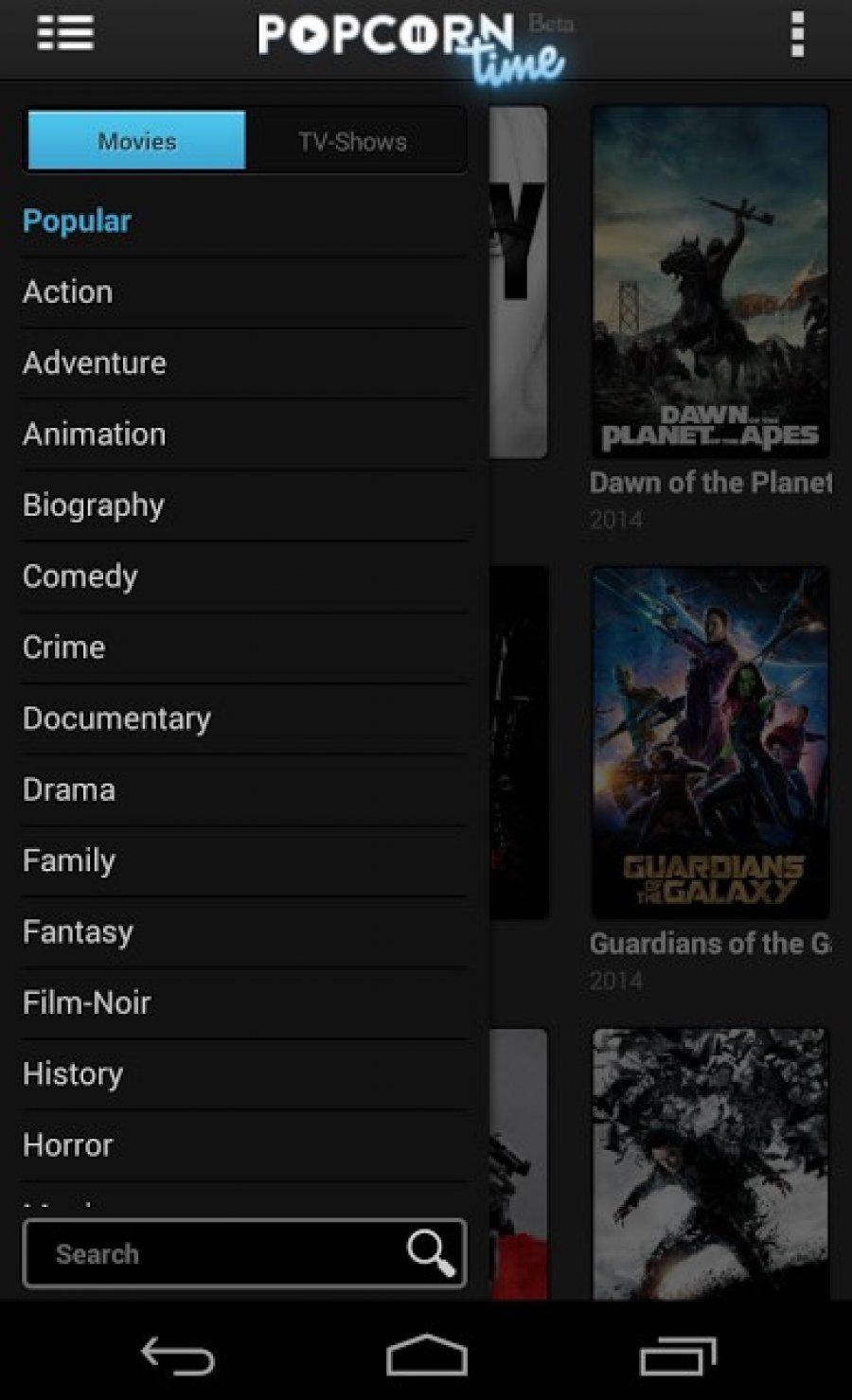Tap the magnifier search icon

point(431,1253)
